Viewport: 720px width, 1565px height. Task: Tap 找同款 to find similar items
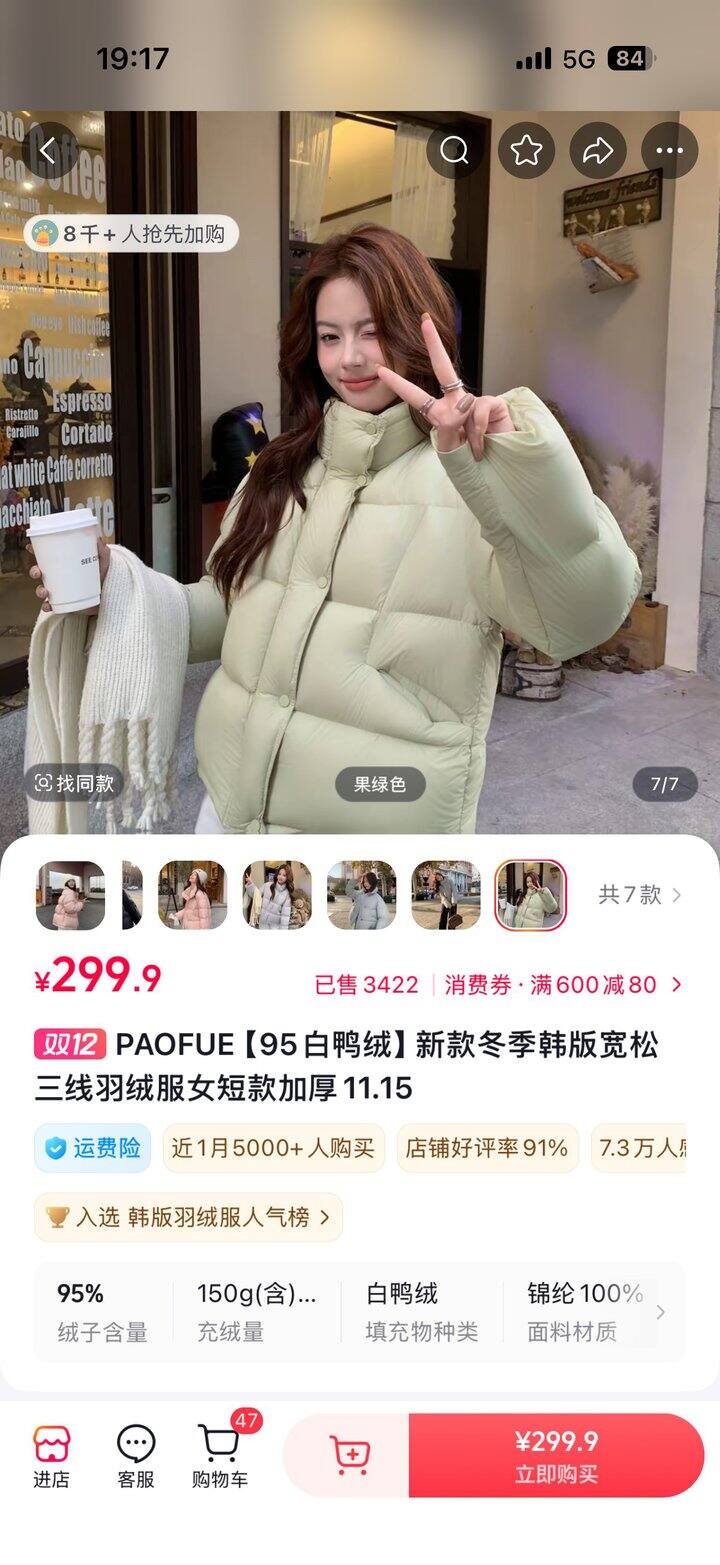(74, 783)
